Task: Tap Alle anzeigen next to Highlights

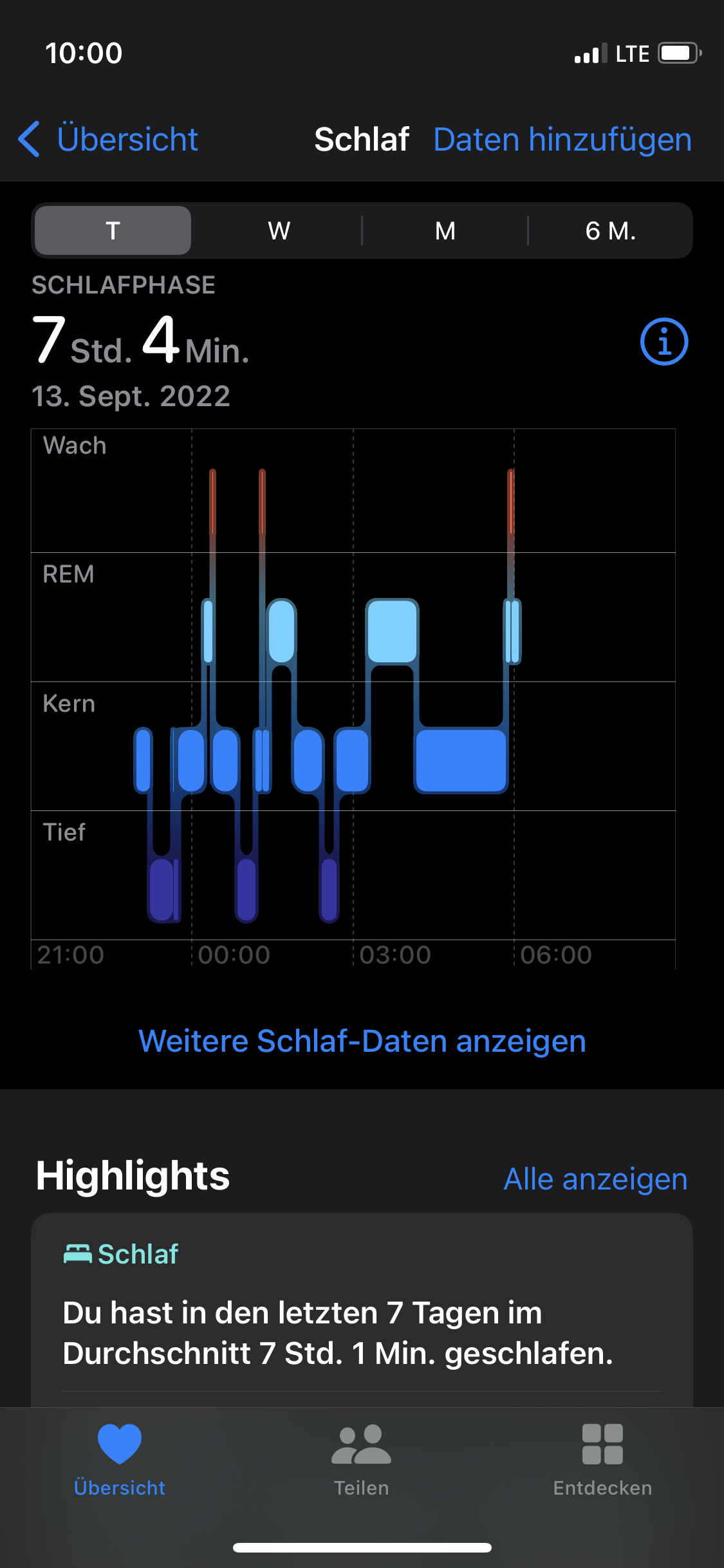Action: pyautogui.click(x=595, y=1179)
